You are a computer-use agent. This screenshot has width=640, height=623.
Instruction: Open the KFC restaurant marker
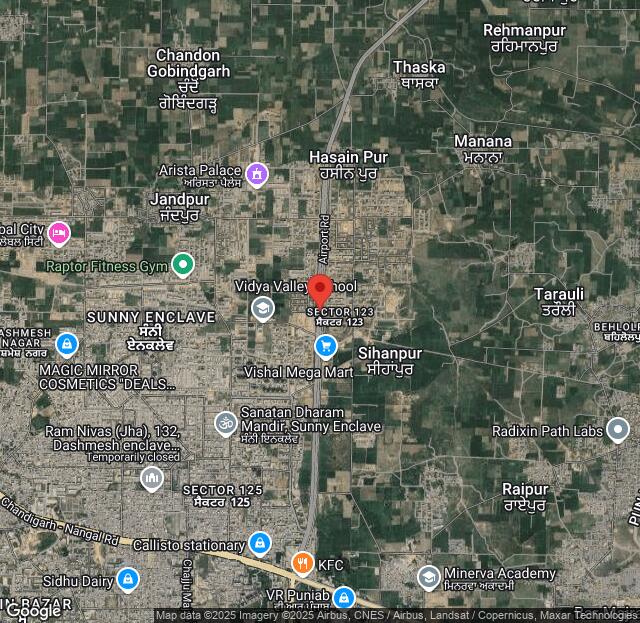302,564
